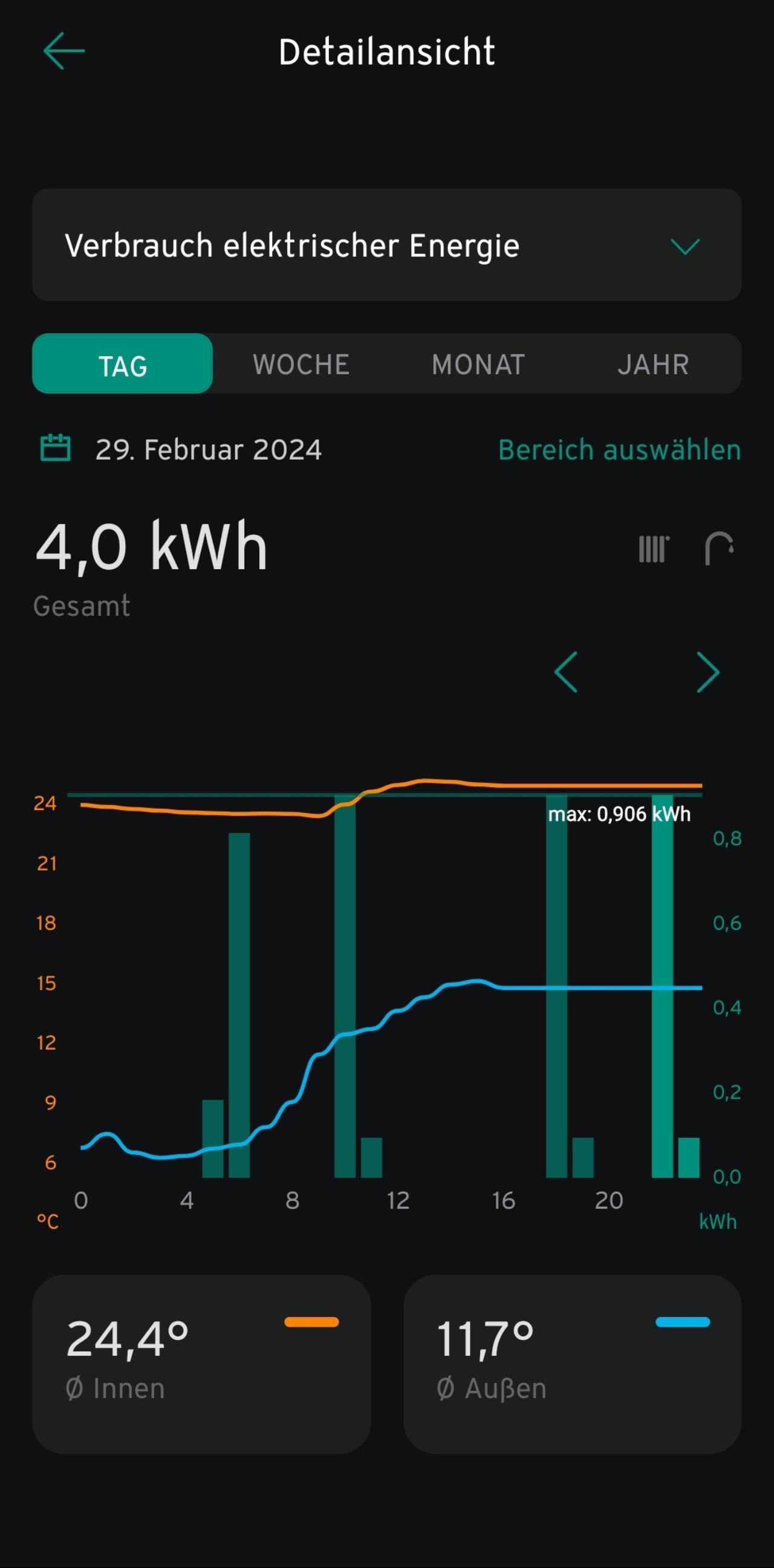Toggle the hot water tap filter icon
Screen dimensions: 774x1568
[x=719, y=549]
